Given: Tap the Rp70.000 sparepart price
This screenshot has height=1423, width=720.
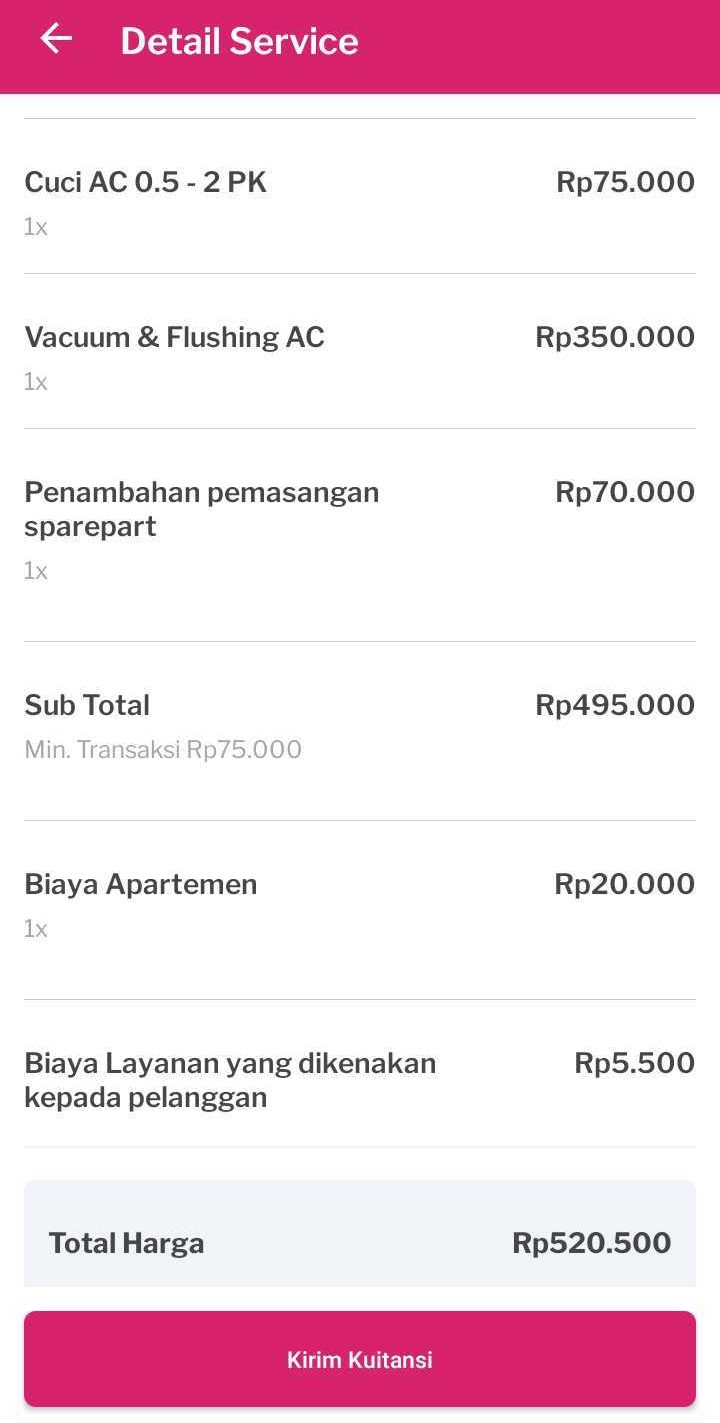Looking at the screenshot, I should tap(625, 491).
